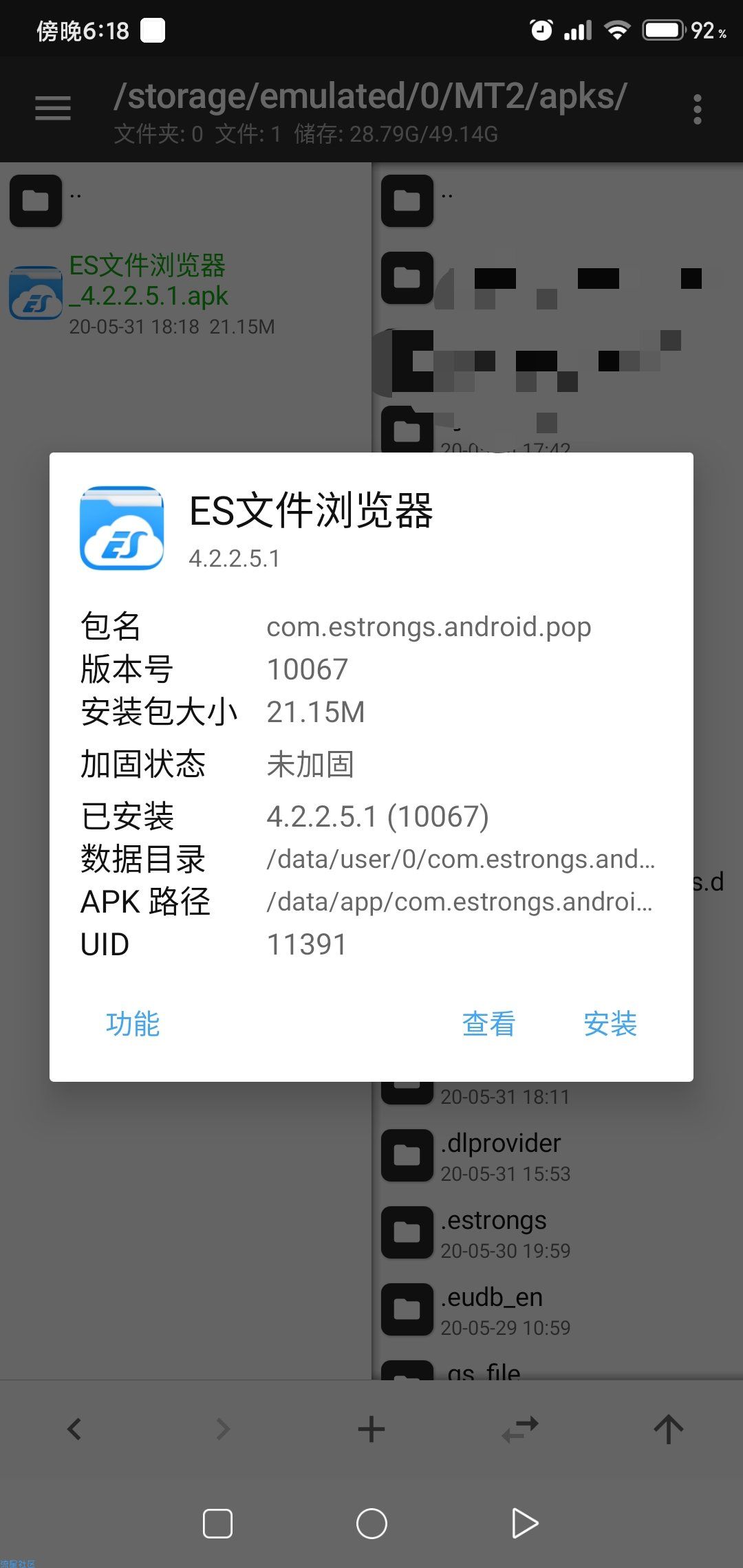Go up to the parent directory arrow

(668, 1429)
